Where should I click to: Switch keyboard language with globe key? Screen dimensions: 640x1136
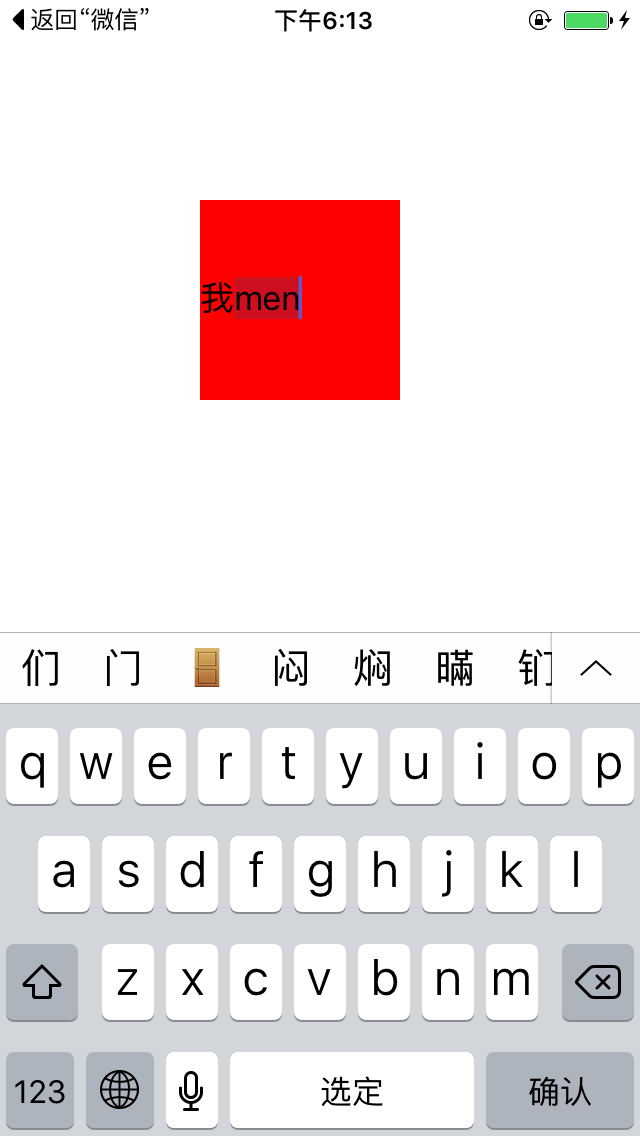120,1091
